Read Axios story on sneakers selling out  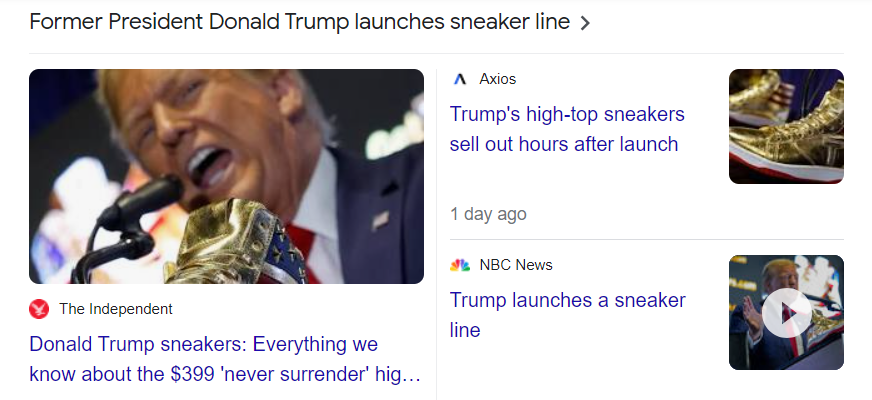pyautogui.click(x=566, y=129)
